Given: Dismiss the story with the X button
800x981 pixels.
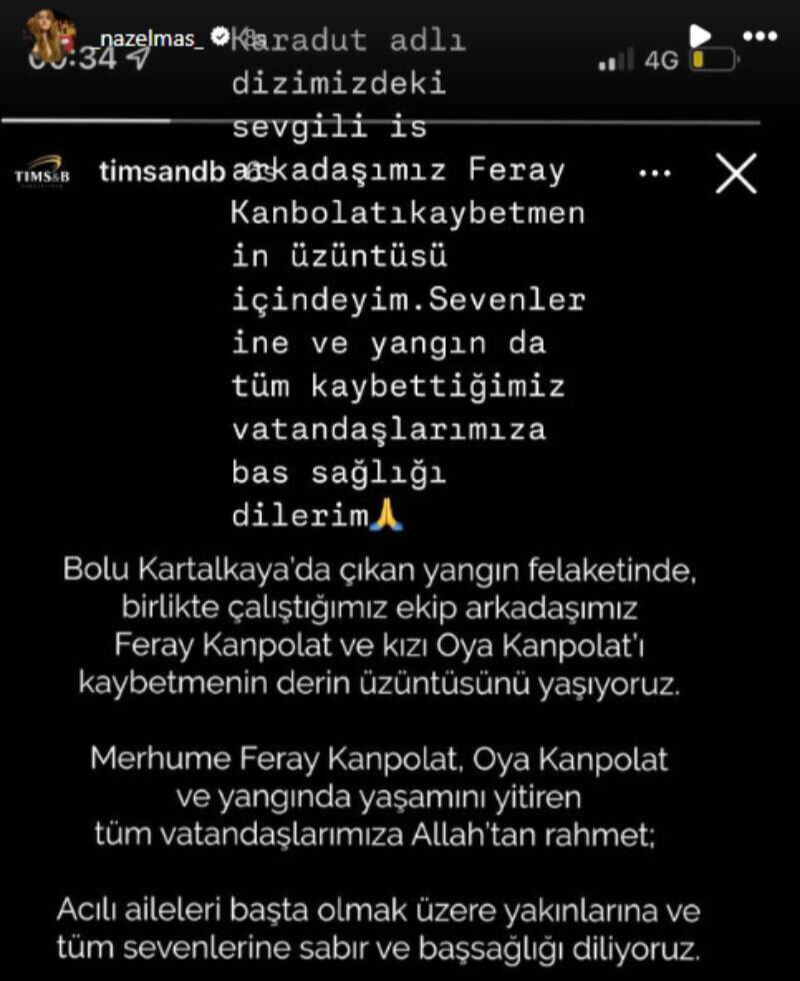Looking at the screenshot, I should 736,172.
